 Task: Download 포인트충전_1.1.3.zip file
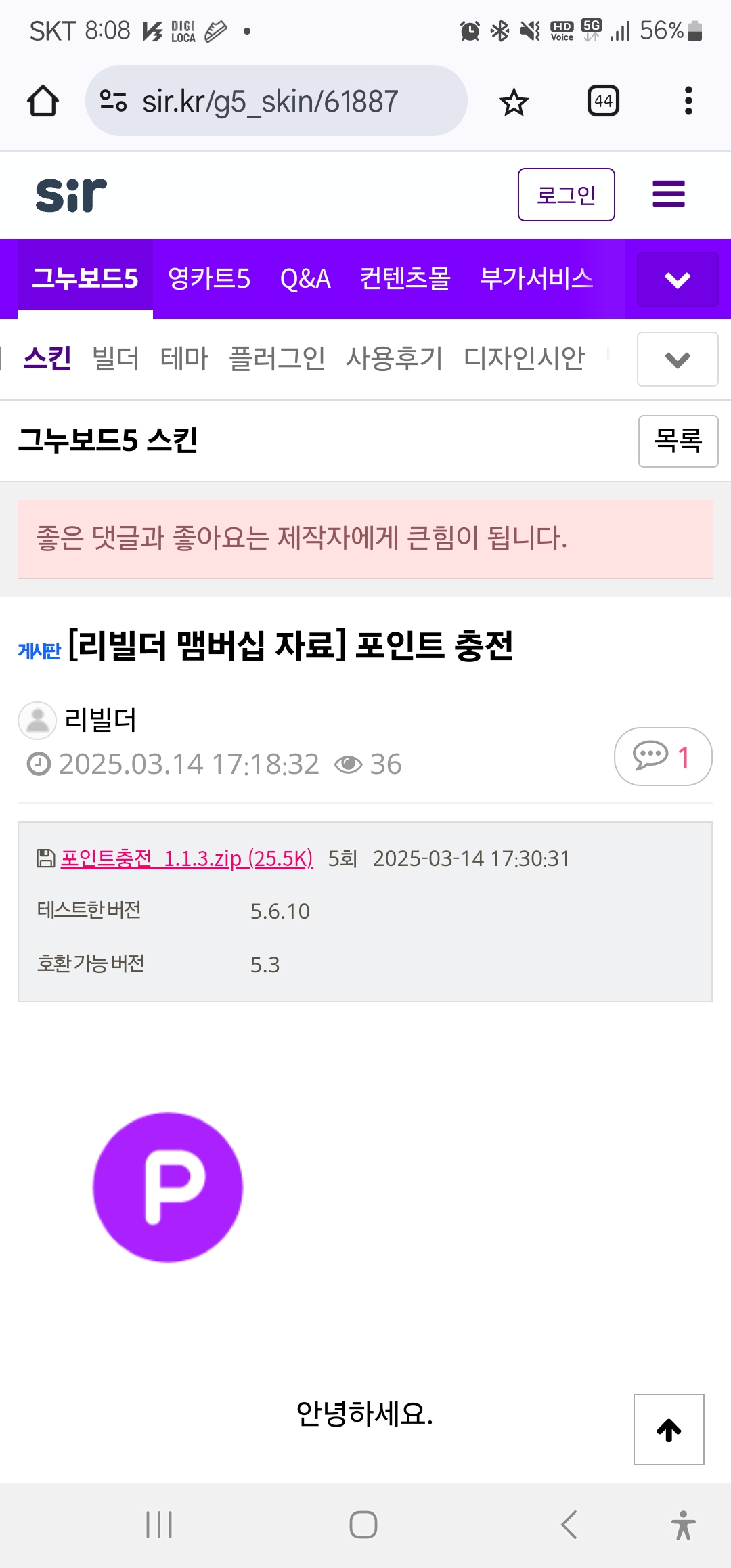(x=187, y=858)
